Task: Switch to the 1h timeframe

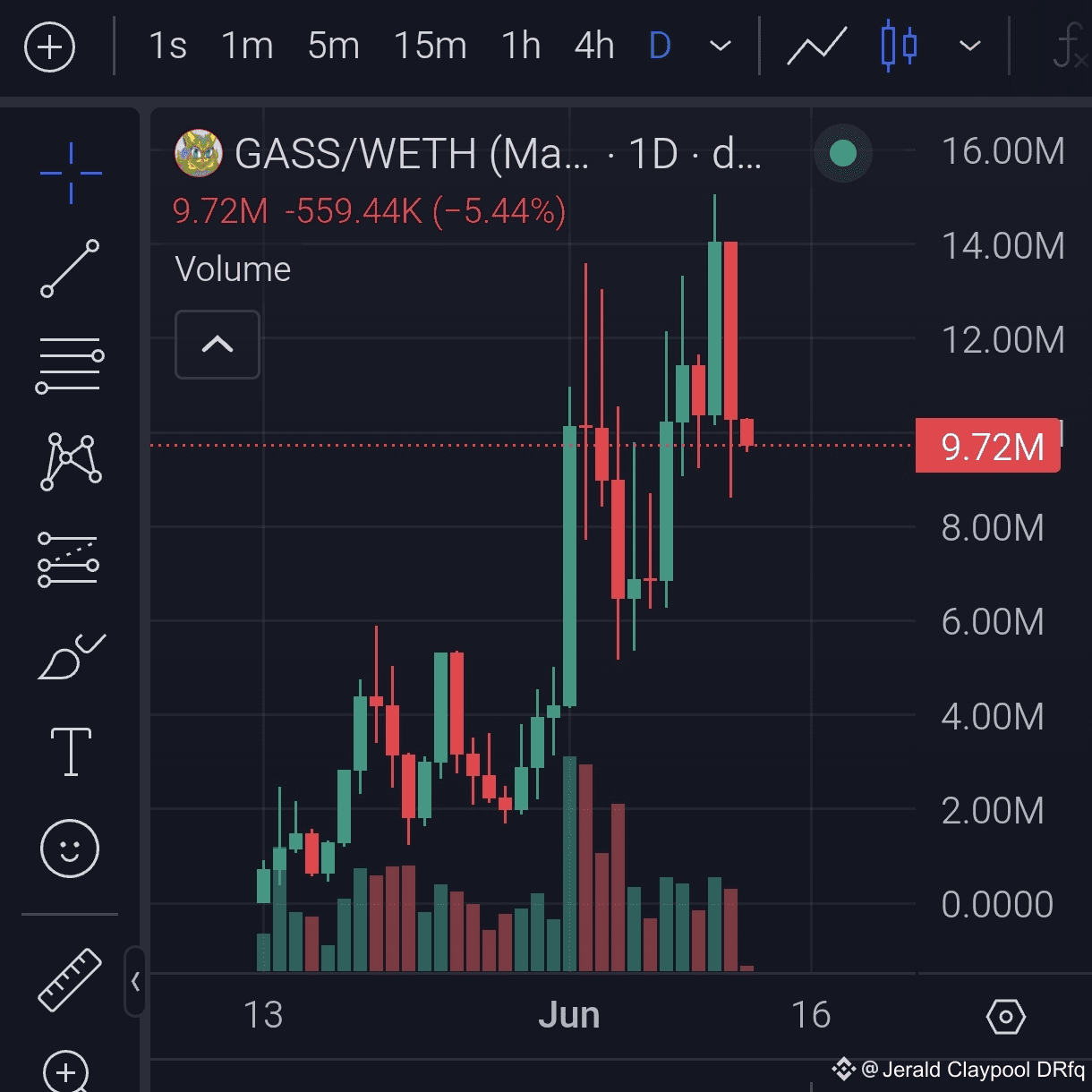Action: pyautogui.click(x=521, y=46)
